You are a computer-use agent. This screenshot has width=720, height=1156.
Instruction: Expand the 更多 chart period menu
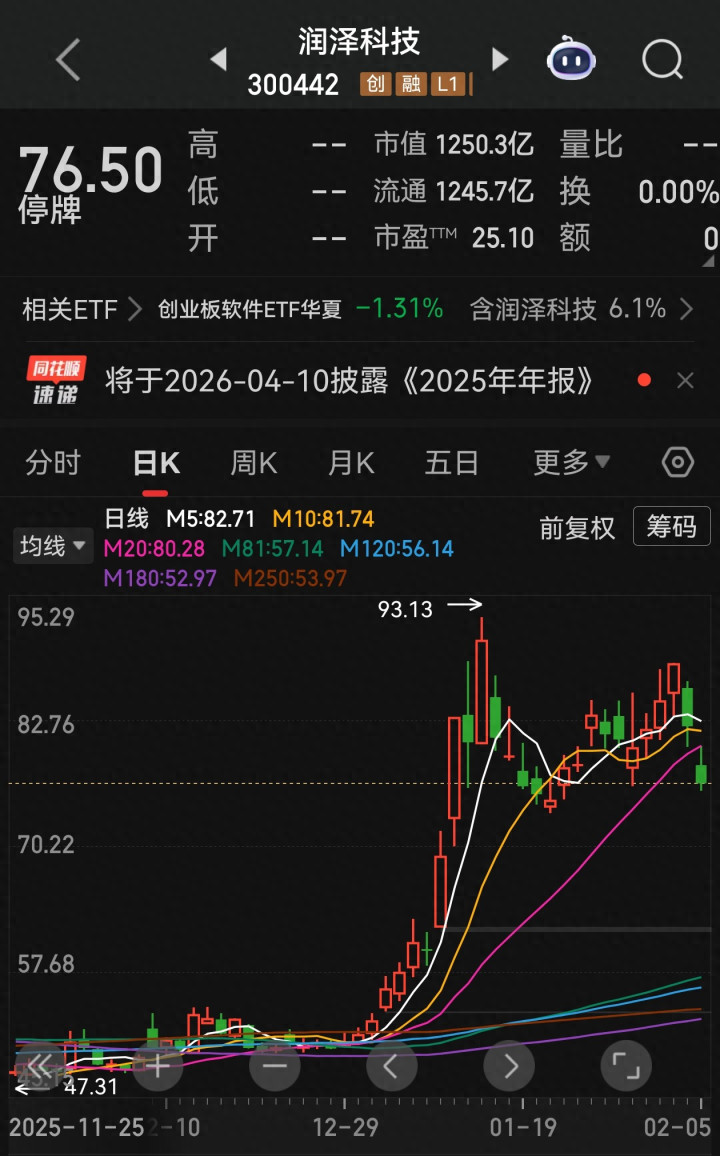point(571,463)
